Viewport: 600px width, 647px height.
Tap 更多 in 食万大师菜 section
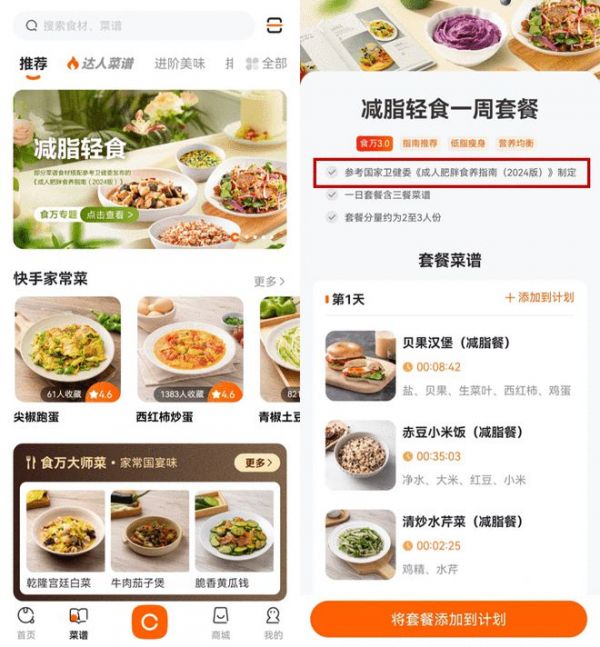255,463
